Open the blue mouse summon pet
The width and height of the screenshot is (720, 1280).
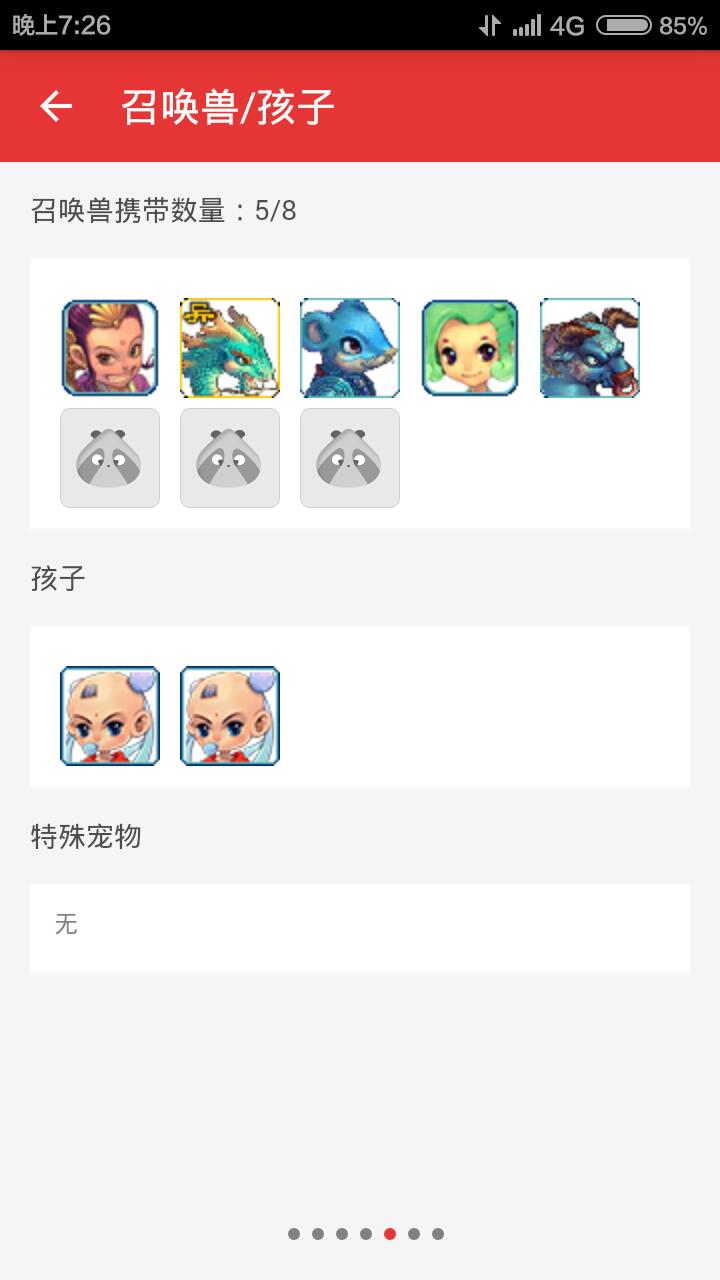pyautogui.click(x=350, y=348)
